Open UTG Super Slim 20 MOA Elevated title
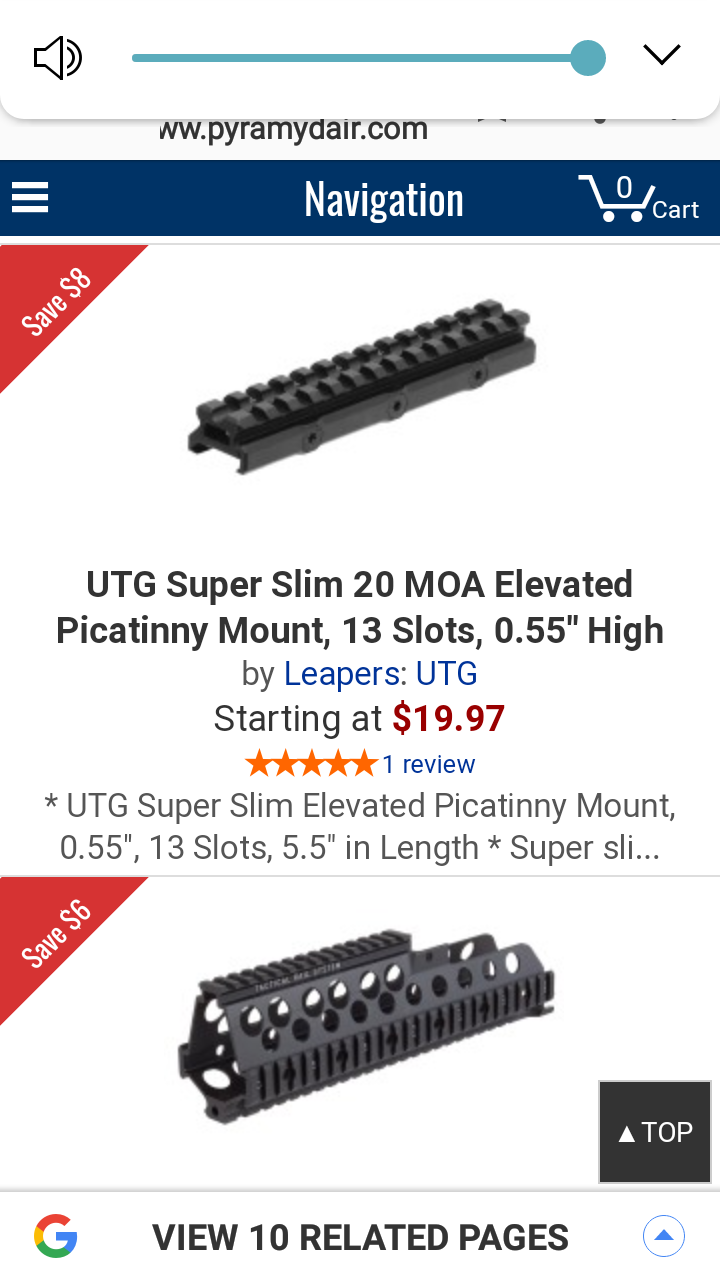The width and height of the screenshot is (720, 1280). tap(360, 607)
